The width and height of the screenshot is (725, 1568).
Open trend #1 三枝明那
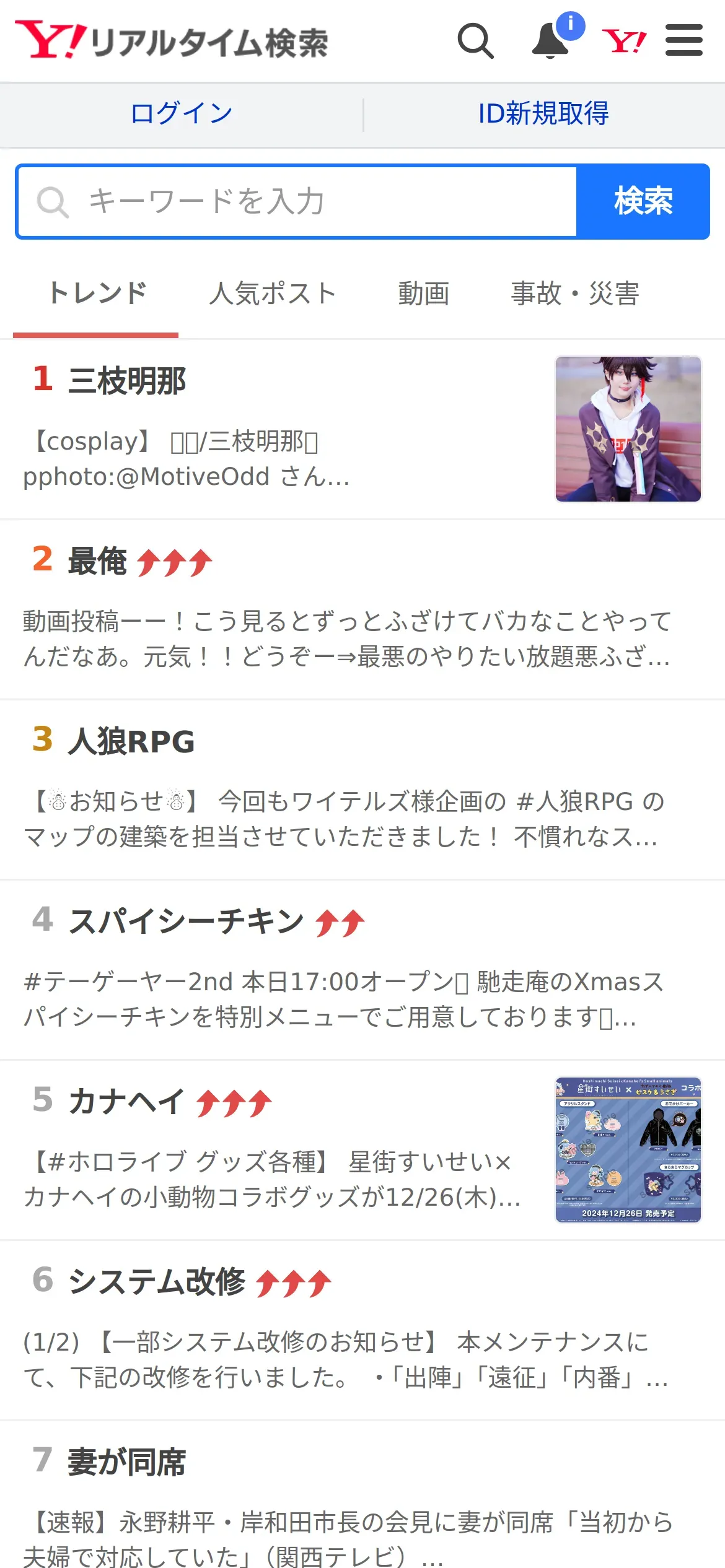click(127, 380)
